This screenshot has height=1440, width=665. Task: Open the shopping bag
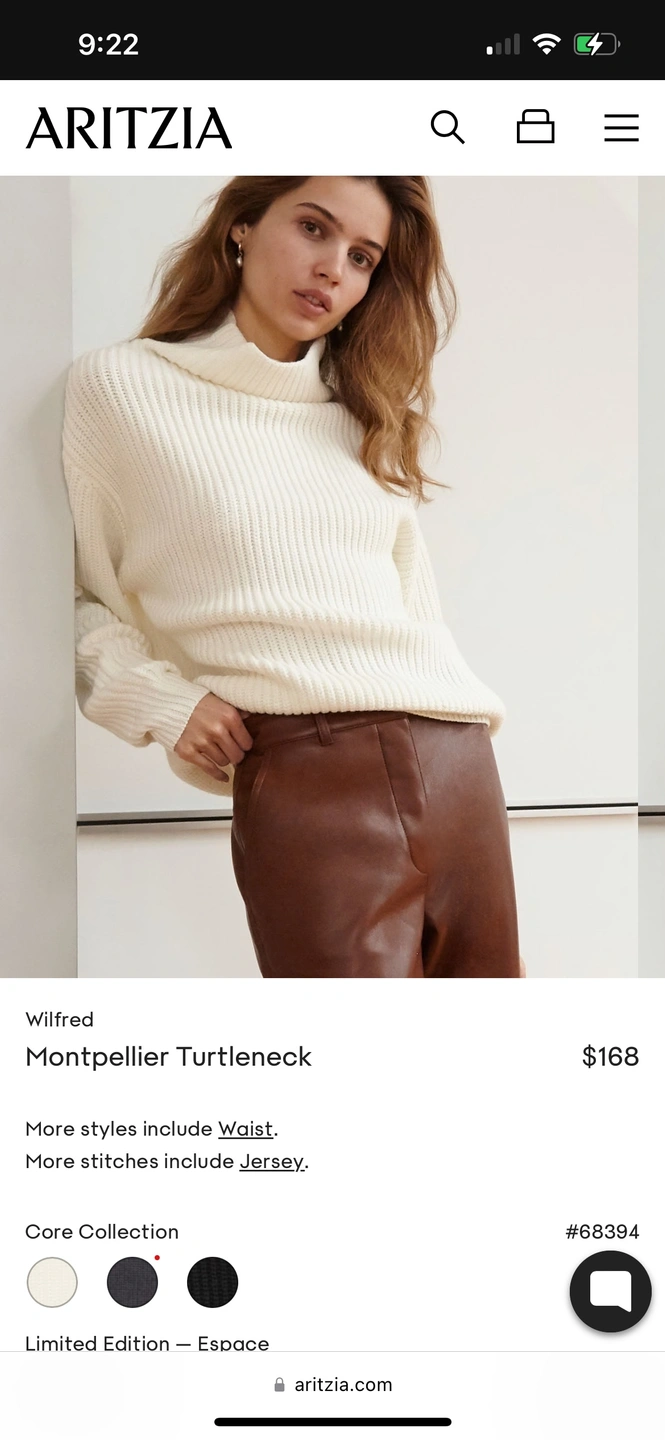pos(535,127)
